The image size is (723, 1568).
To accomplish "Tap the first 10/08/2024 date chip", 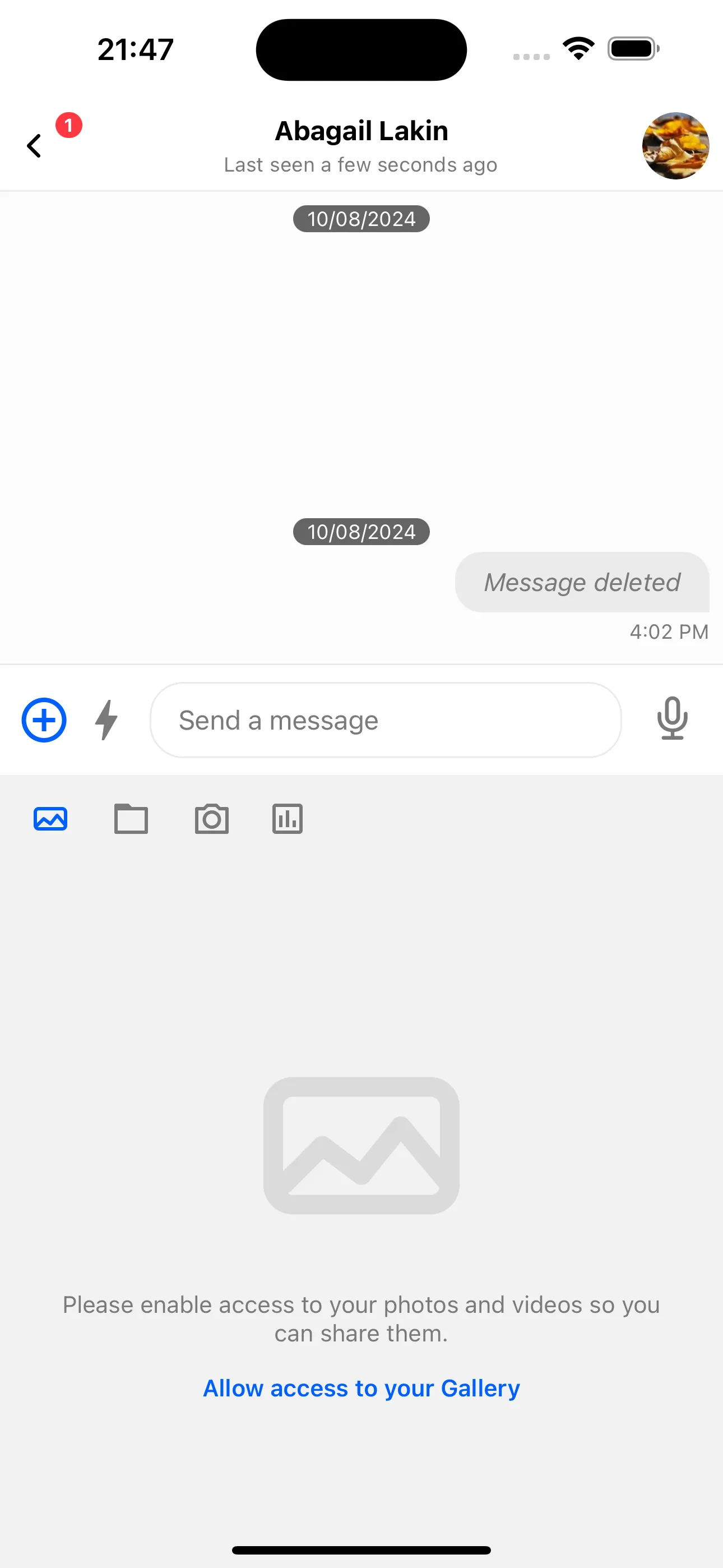I will 361,219.
